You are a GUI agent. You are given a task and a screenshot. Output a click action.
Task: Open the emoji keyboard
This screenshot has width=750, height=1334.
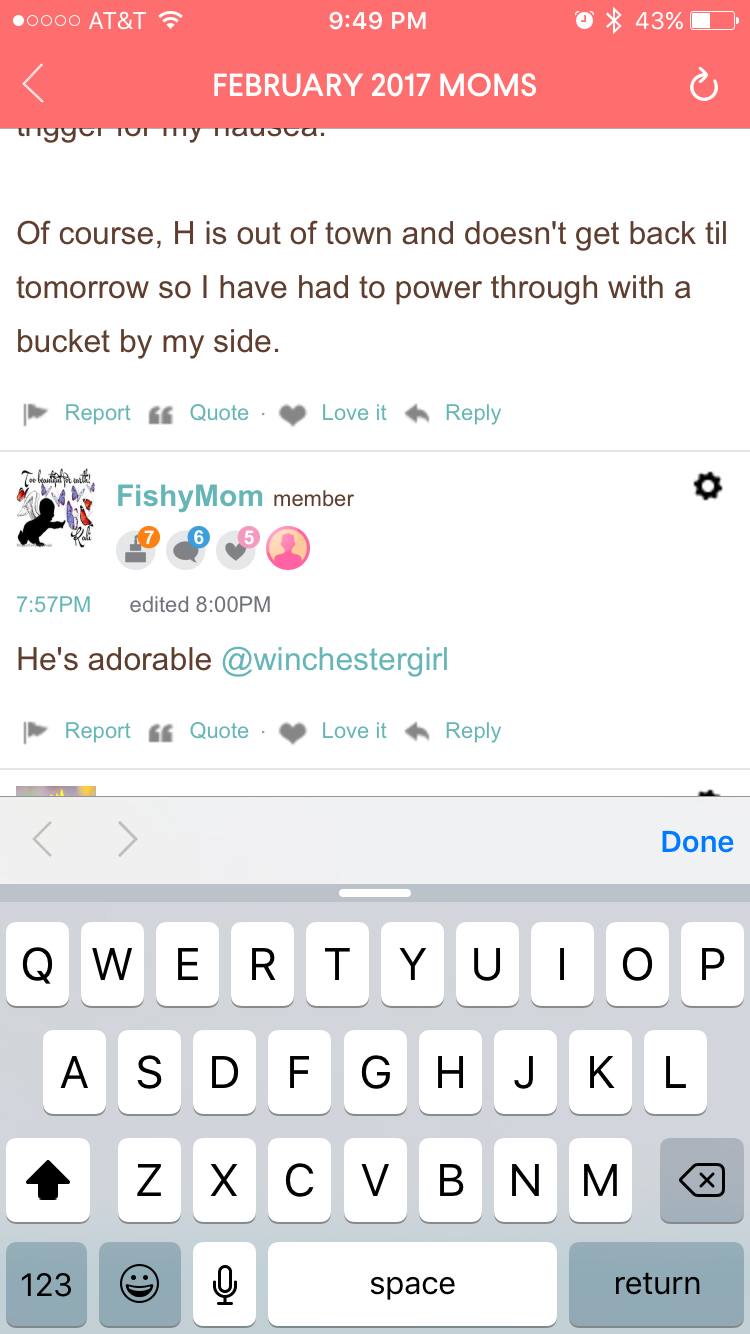139,1284
